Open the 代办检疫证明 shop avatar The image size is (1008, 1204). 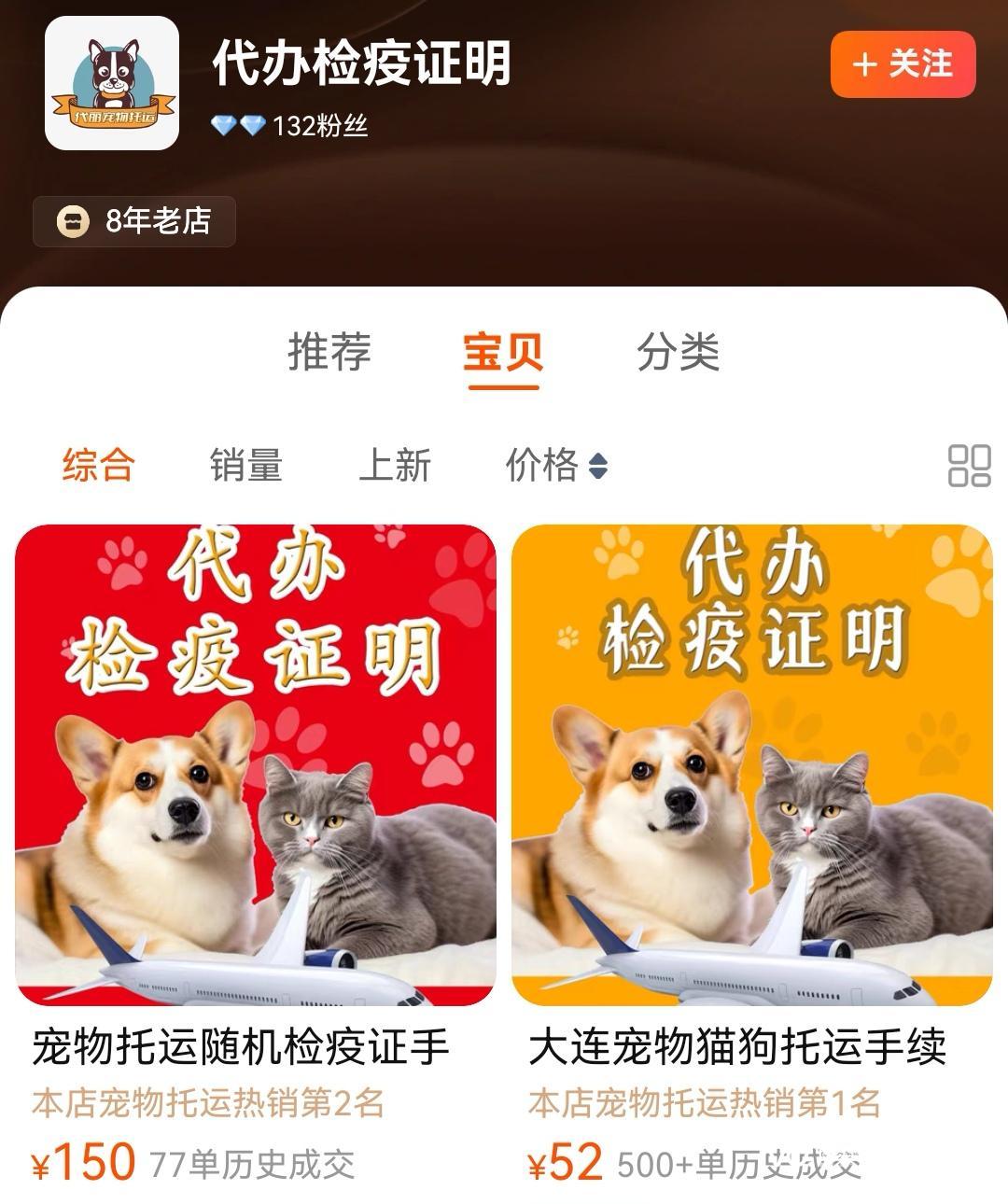coord(112,83)
